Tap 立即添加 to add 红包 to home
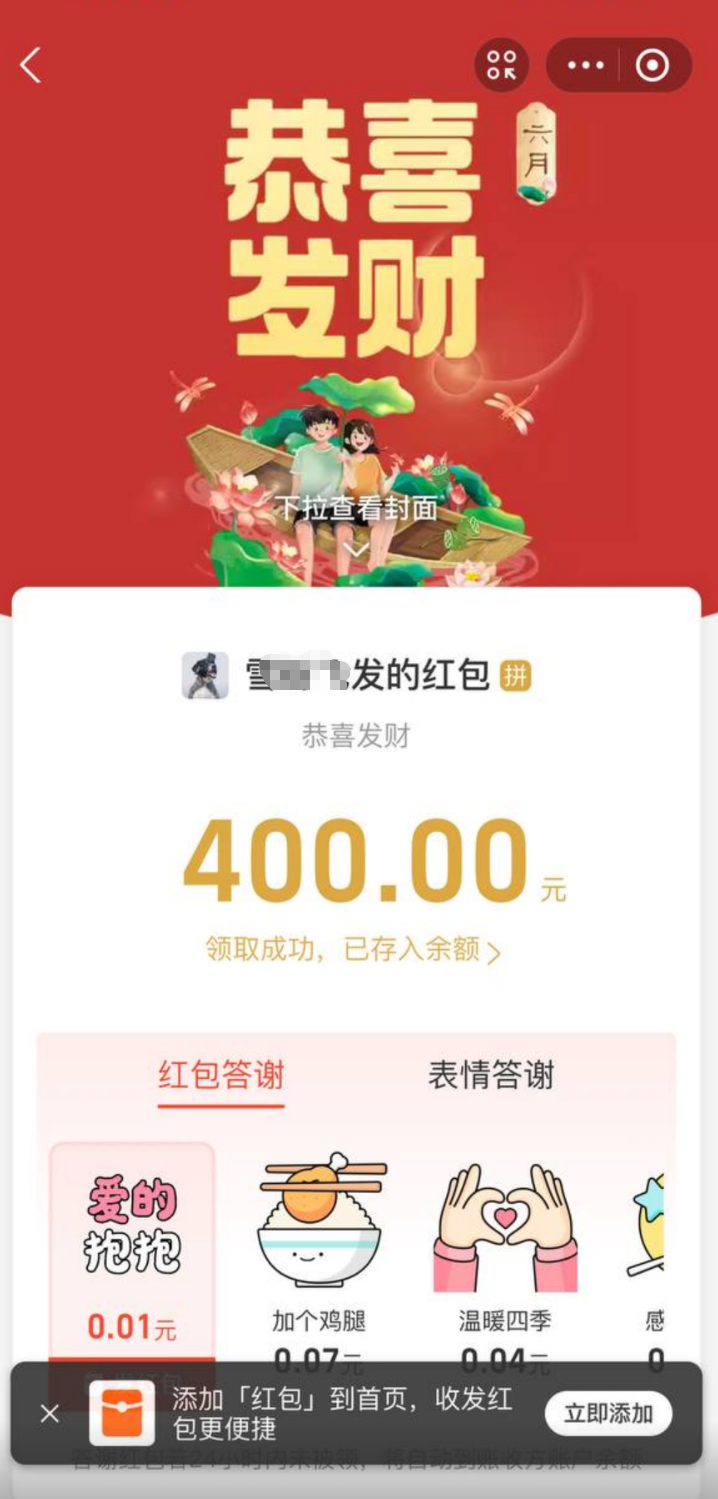 [x=608, y=1413]
